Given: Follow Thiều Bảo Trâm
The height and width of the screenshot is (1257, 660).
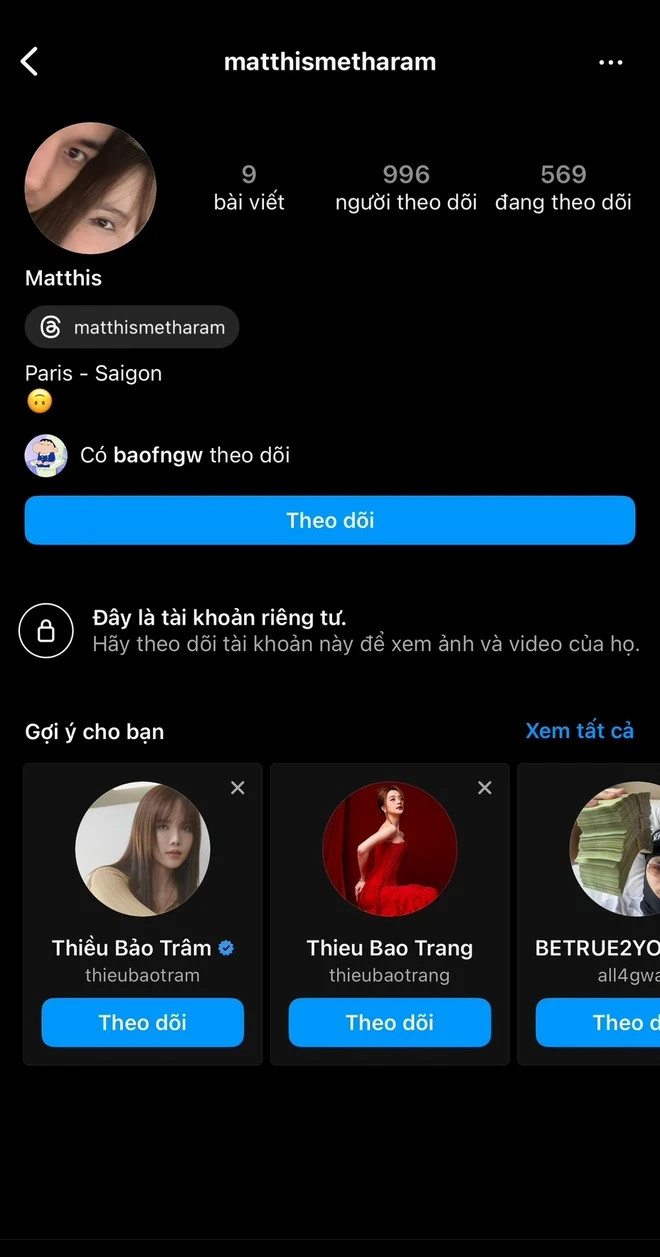Looking at the screenshot, I should click(142, 1022).
